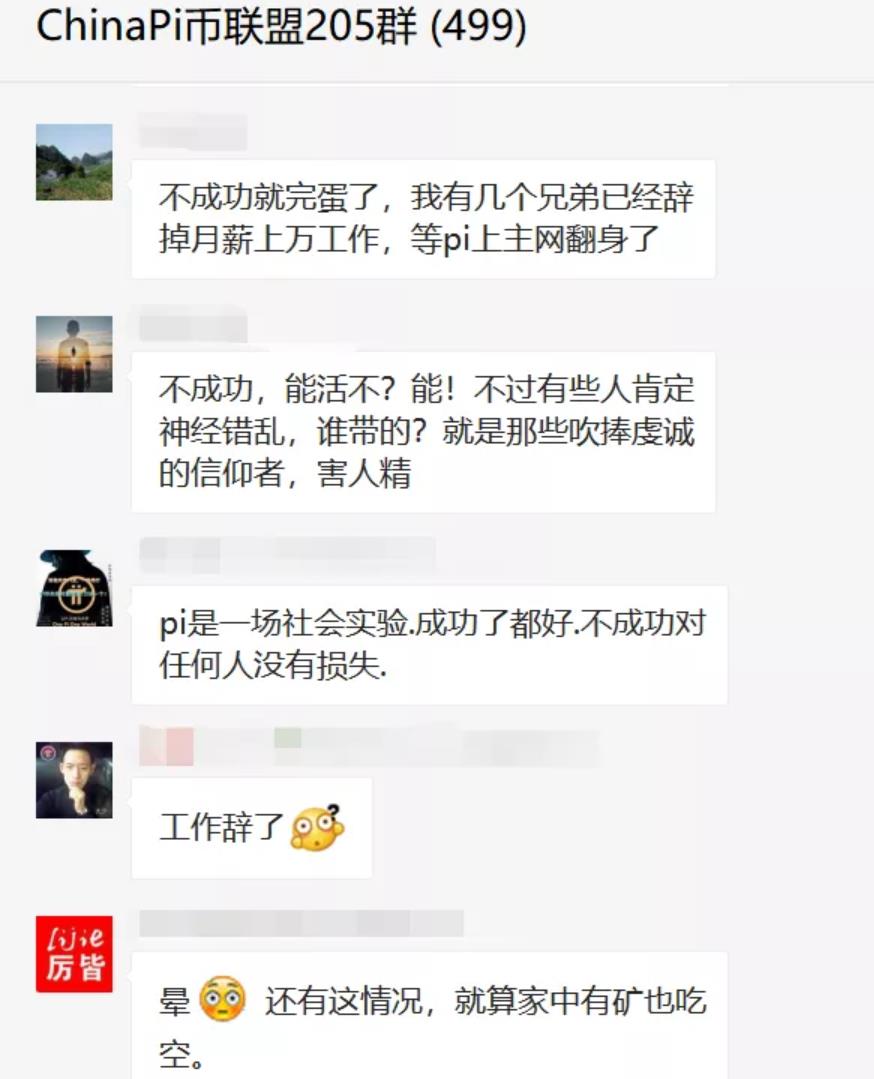Open avatar of sender saying 不成功就完蛋了
The image size is (874, 1079).
coord(74,162)
